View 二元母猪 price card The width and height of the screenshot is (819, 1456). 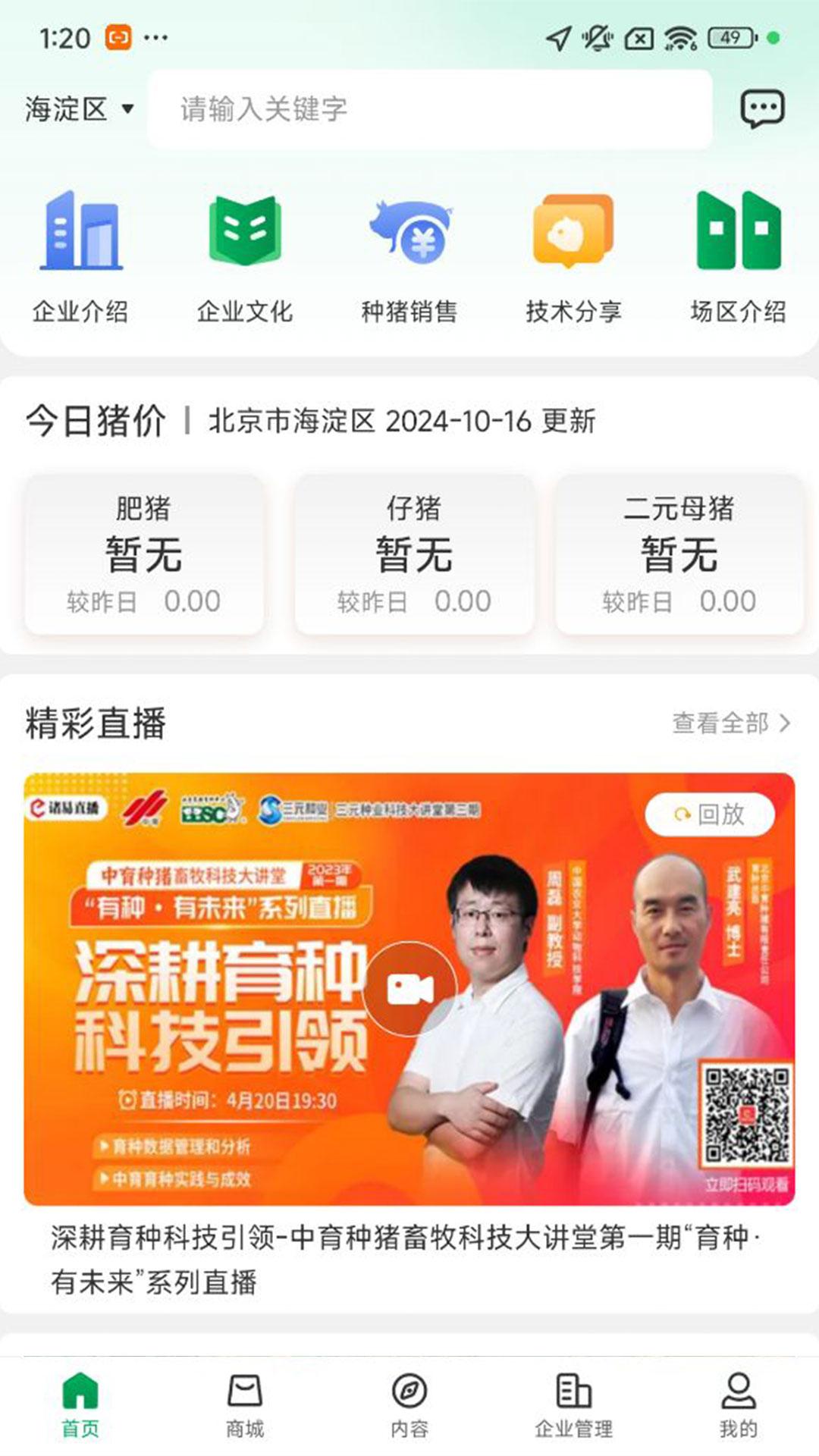[x=679, y=554]
